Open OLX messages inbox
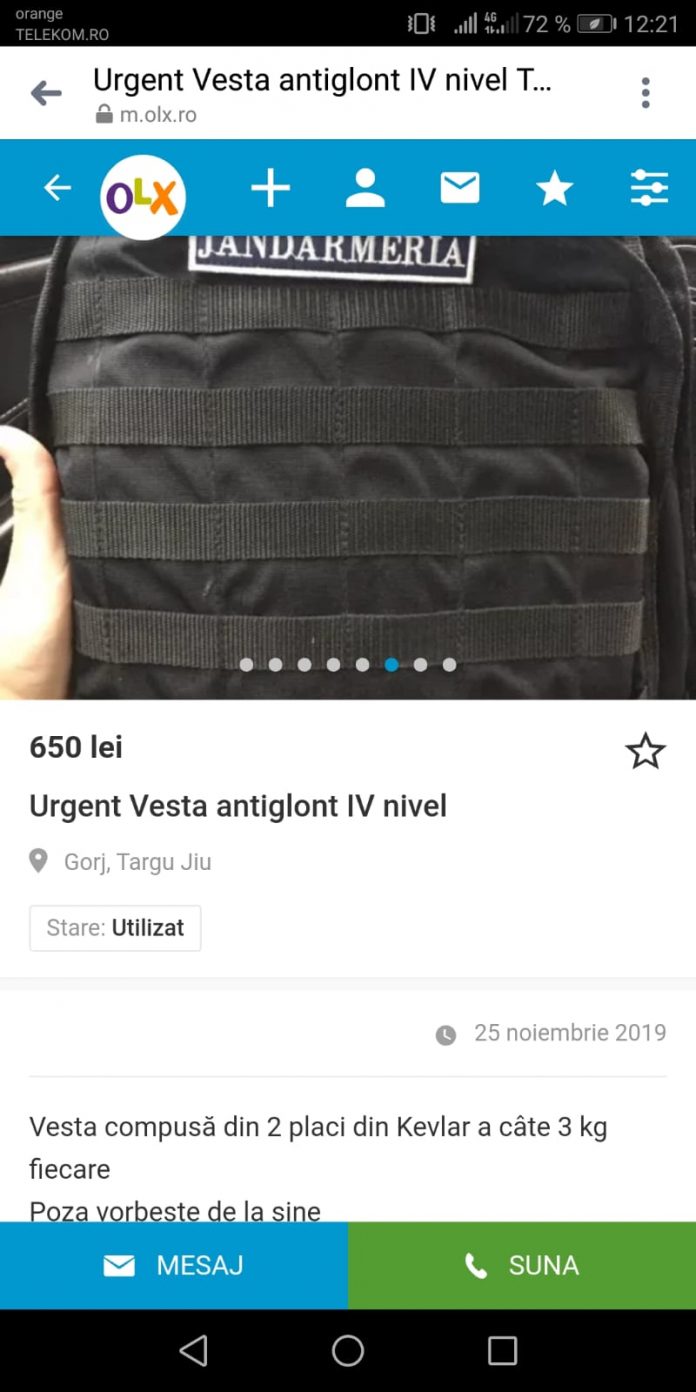Screen dimensions: 696x1392 460,188
